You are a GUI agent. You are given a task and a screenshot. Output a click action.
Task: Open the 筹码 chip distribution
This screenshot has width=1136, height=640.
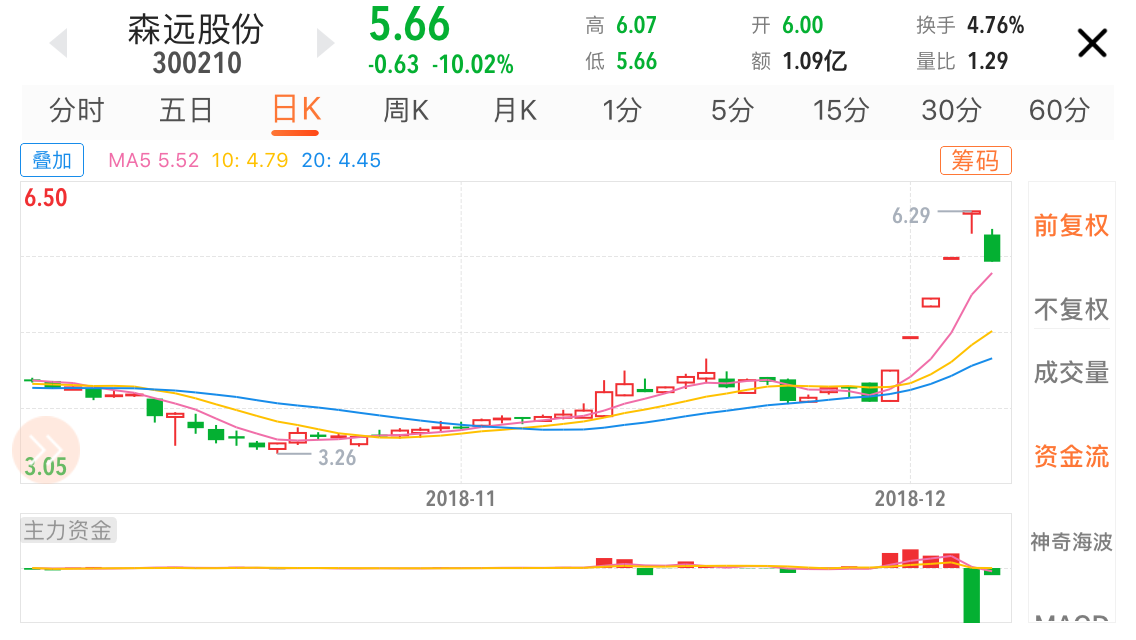975,160
